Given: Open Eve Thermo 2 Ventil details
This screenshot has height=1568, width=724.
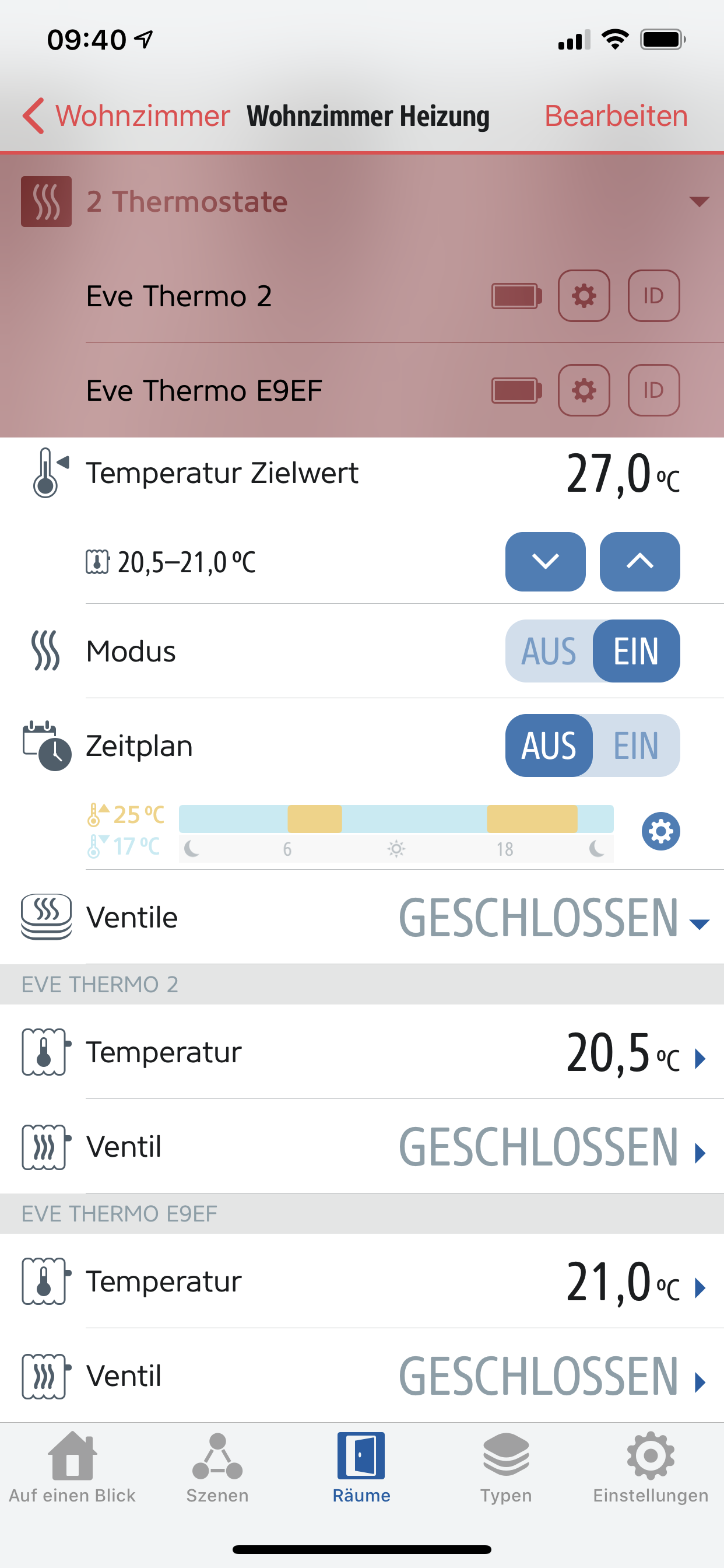Looking at the screenshot, I should tap(700, 1152).
